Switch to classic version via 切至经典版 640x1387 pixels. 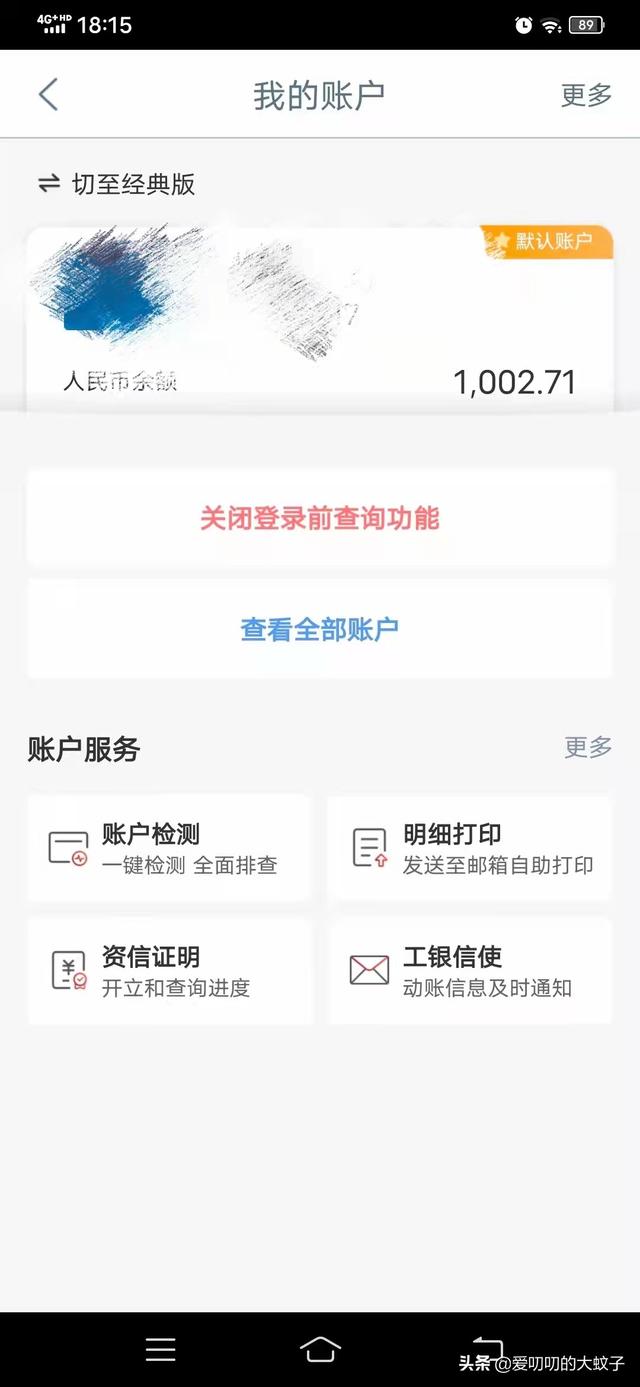pyautogui.click(x=116, y=184)
